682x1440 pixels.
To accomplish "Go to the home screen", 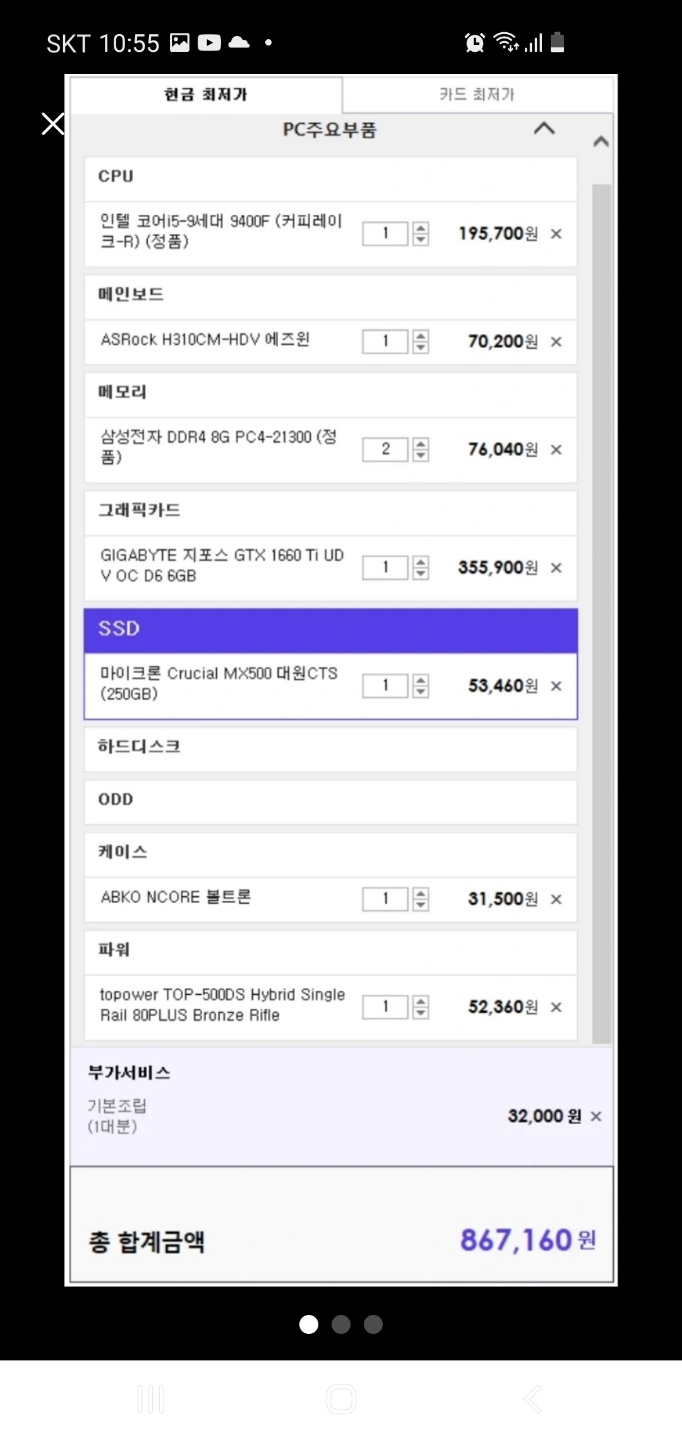I will pyautogui.click(x=341, y=1399).
